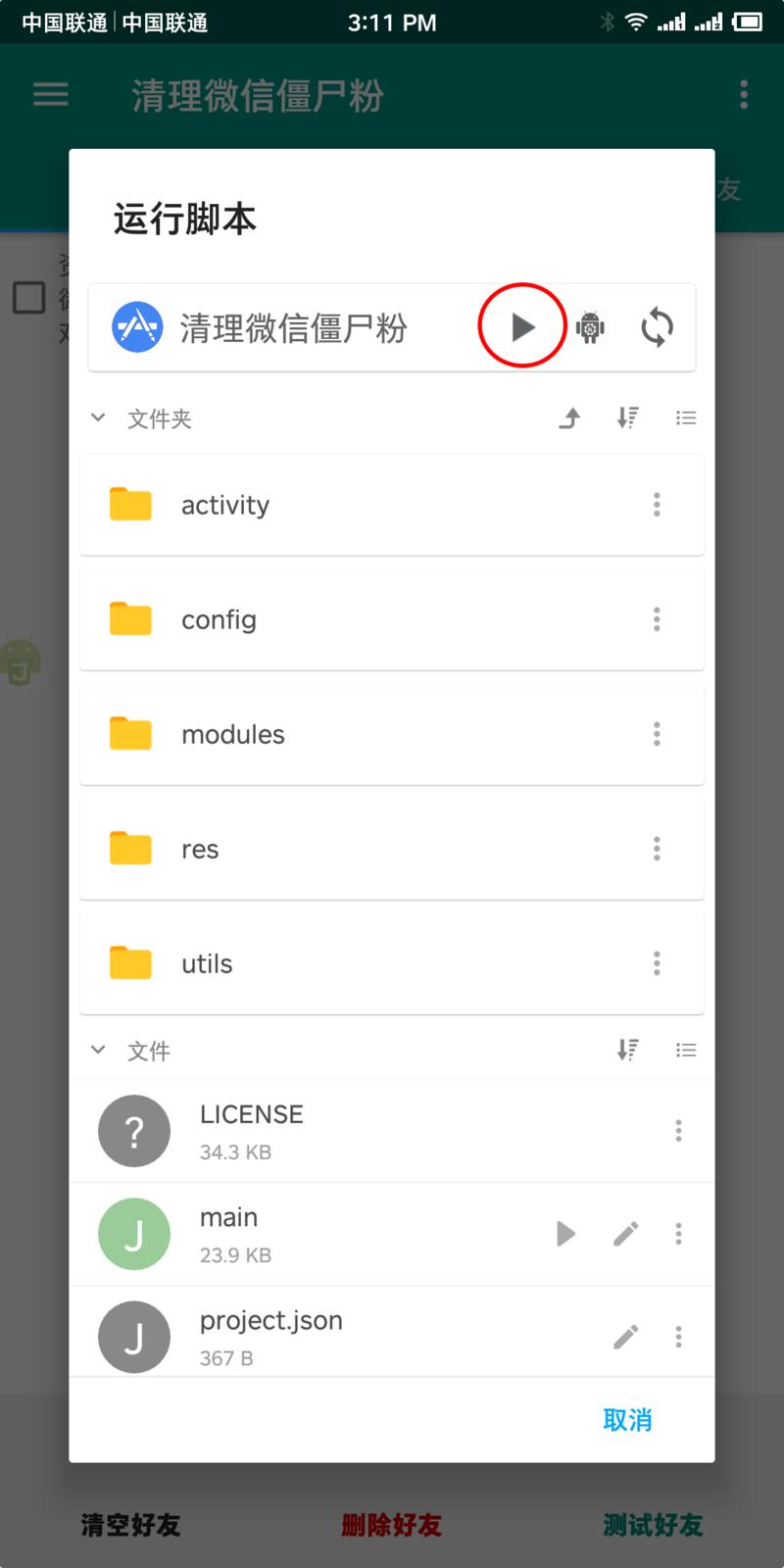
Task: Open the config folder
Action: (x=372, y=619)
